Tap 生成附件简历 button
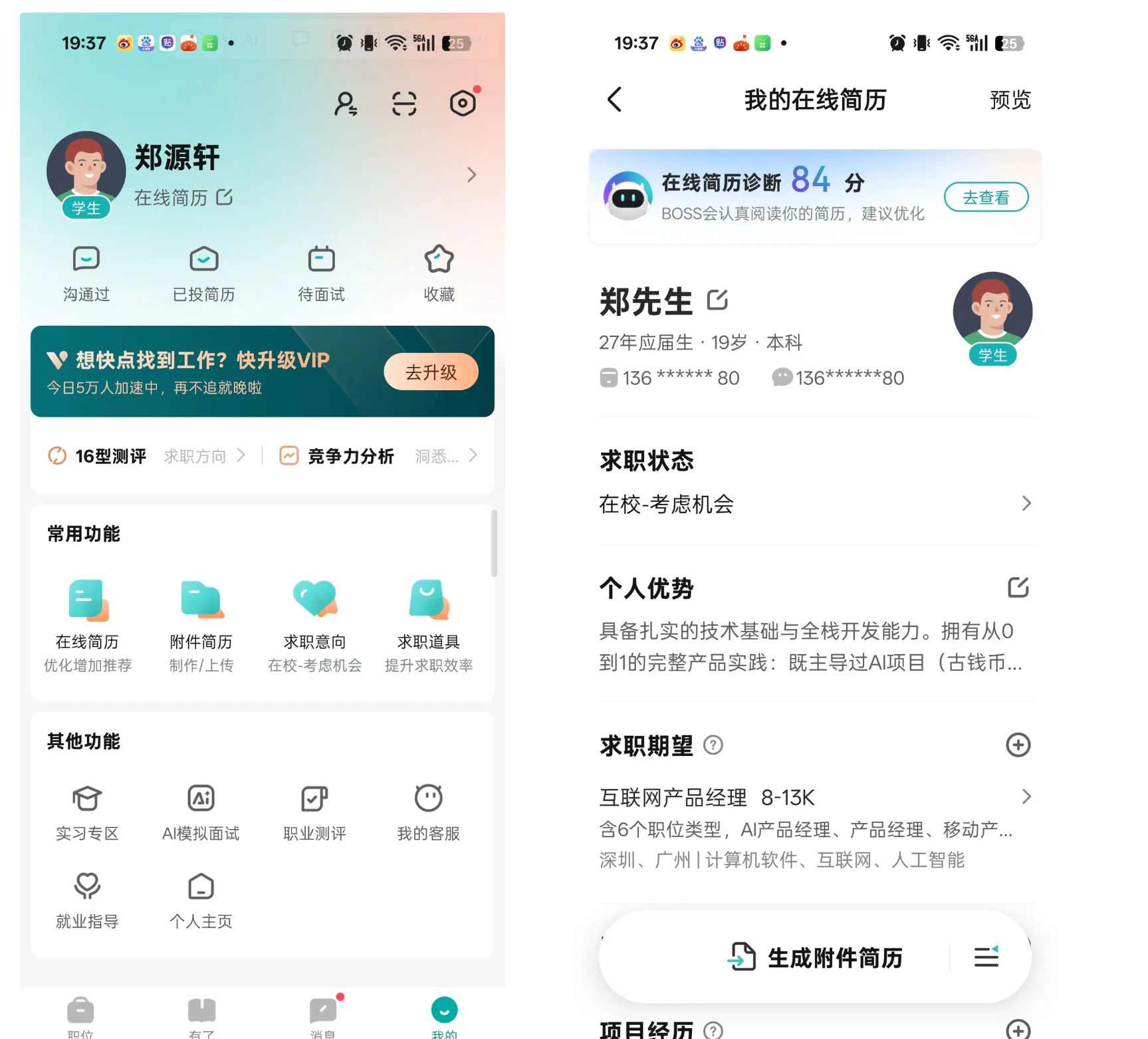 click(x=816, y=958)
